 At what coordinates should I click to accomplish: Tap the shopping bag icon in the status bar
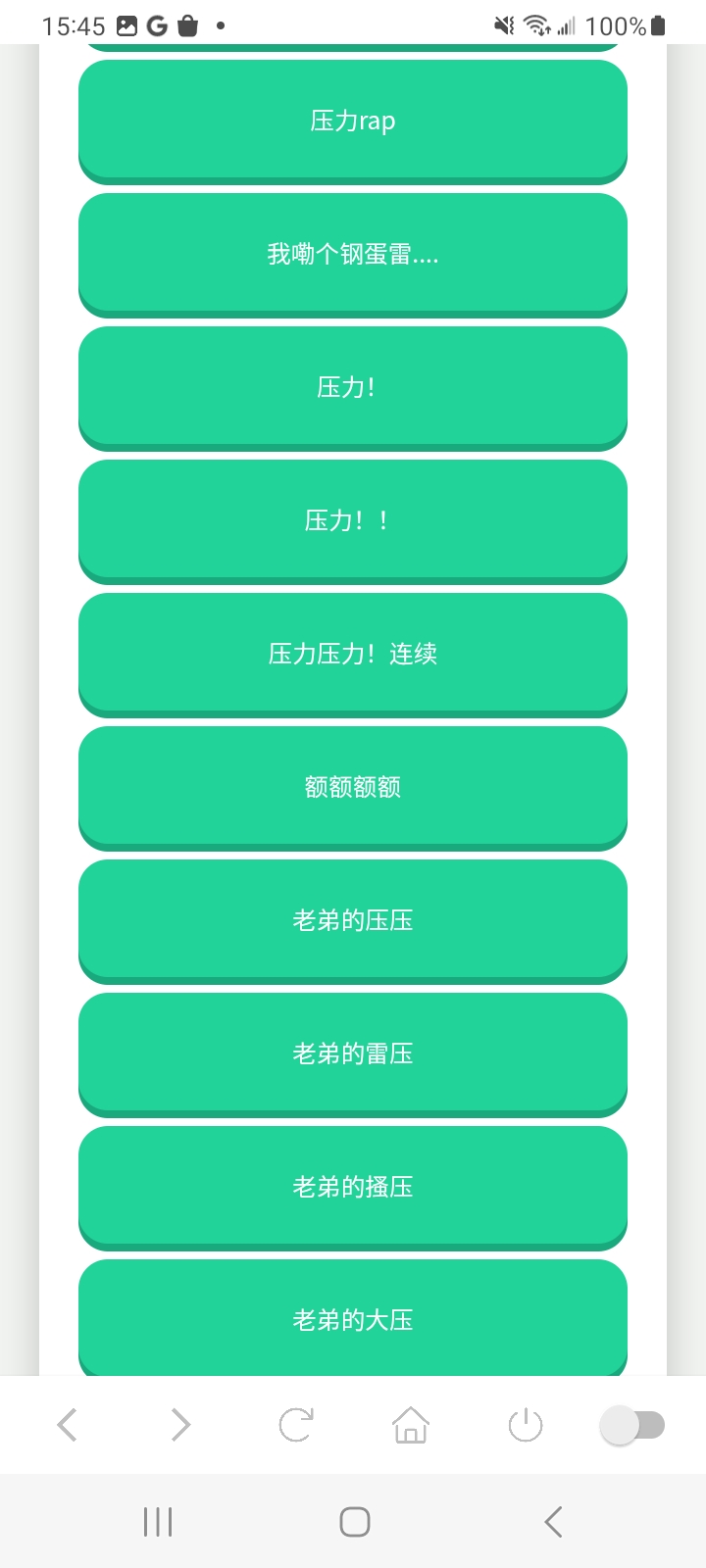pyautogui.click(x=189, y=25)
